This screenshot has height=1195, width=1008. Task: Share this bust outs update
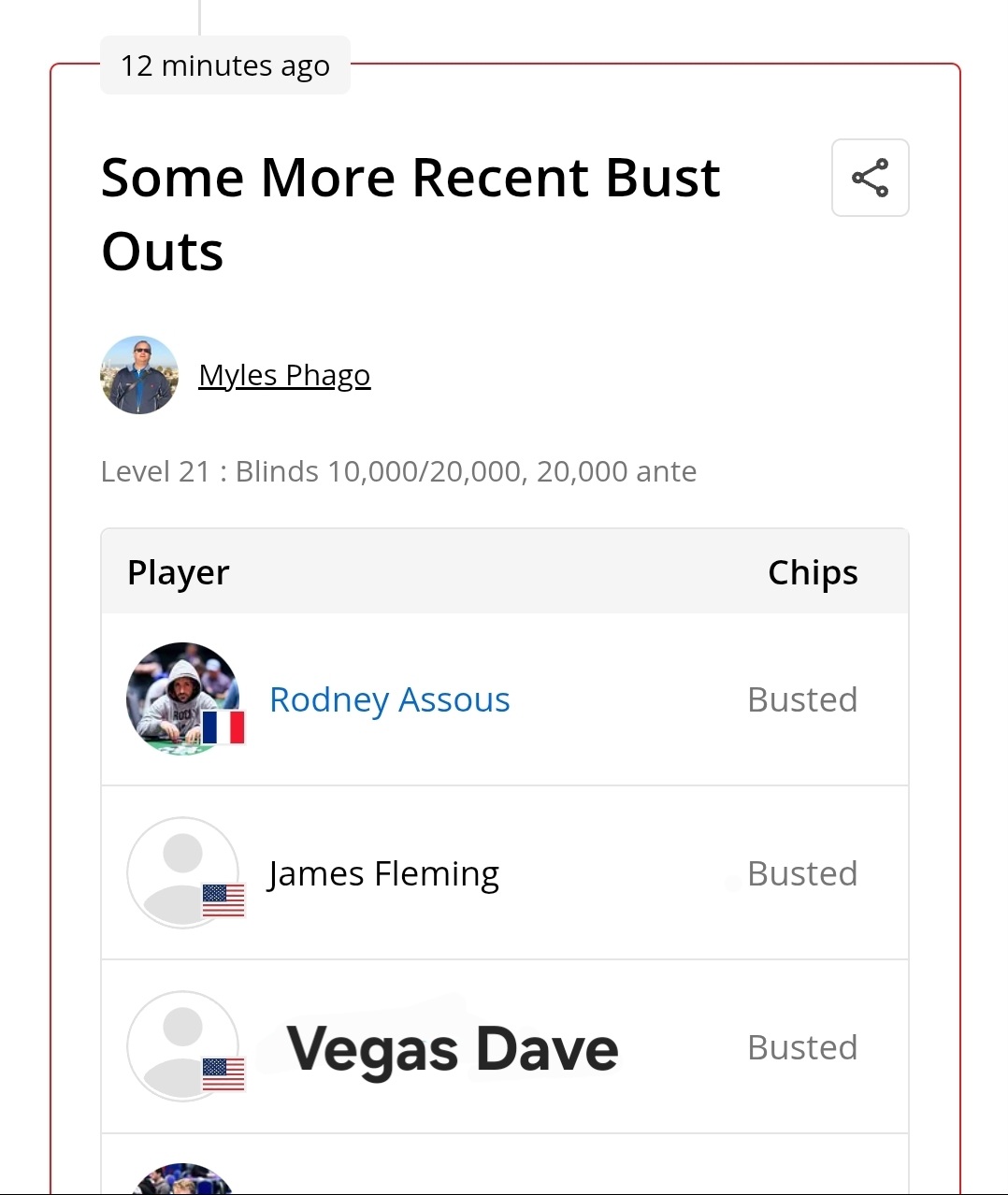(870, 178)
